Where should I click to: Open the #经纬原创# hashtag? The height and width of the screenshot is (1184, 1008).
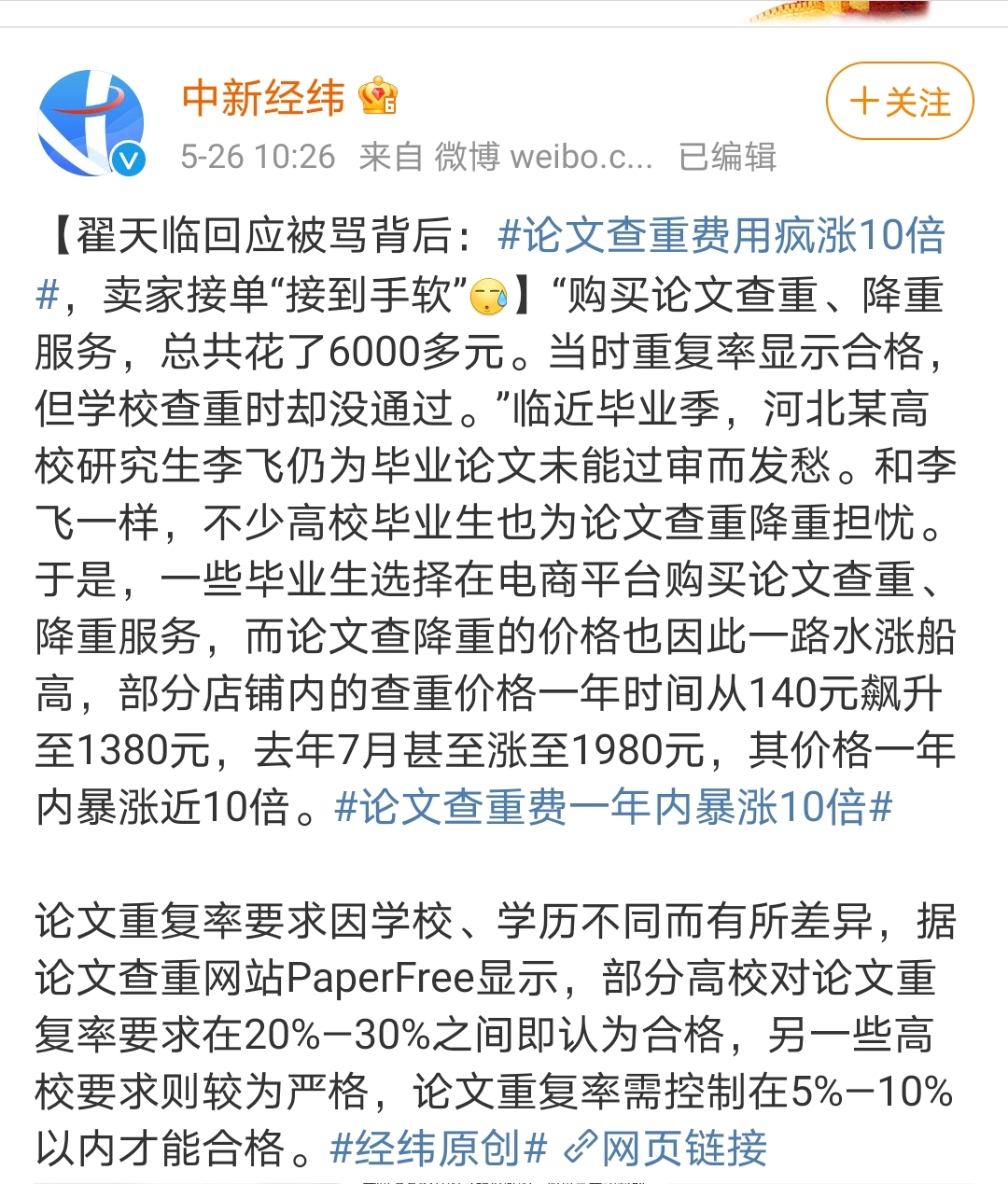click(x=438, y=1148)
